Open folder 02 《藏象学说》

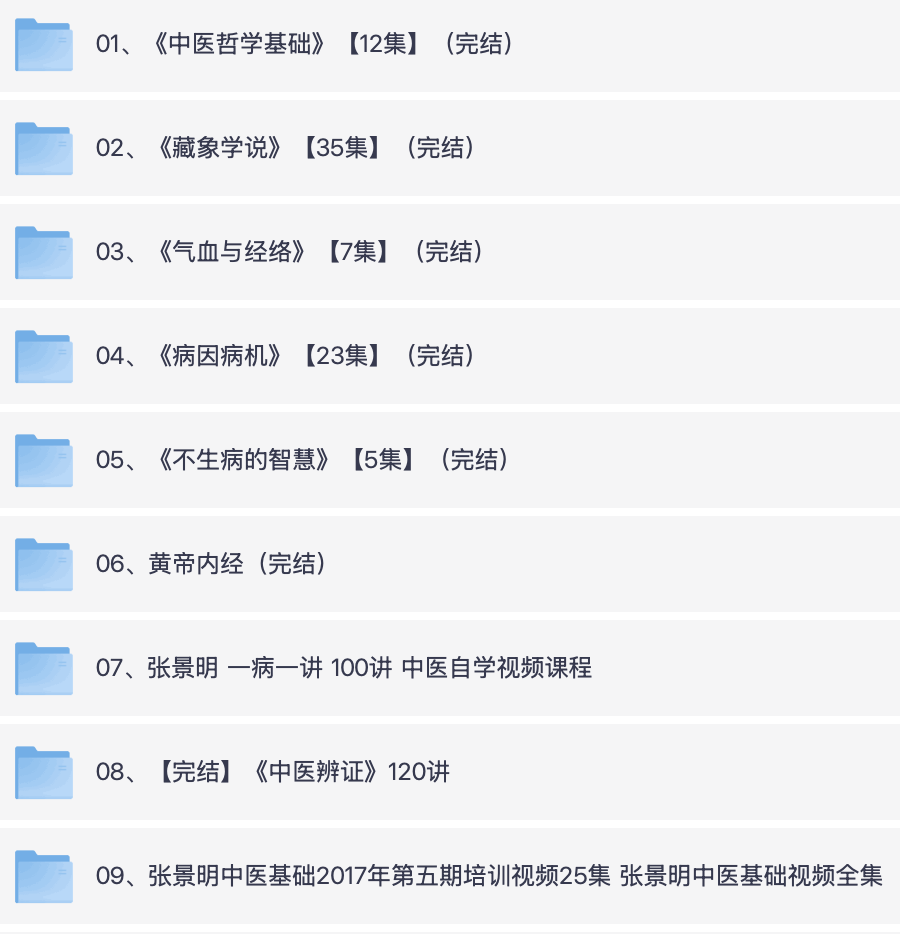pos(286,148)
